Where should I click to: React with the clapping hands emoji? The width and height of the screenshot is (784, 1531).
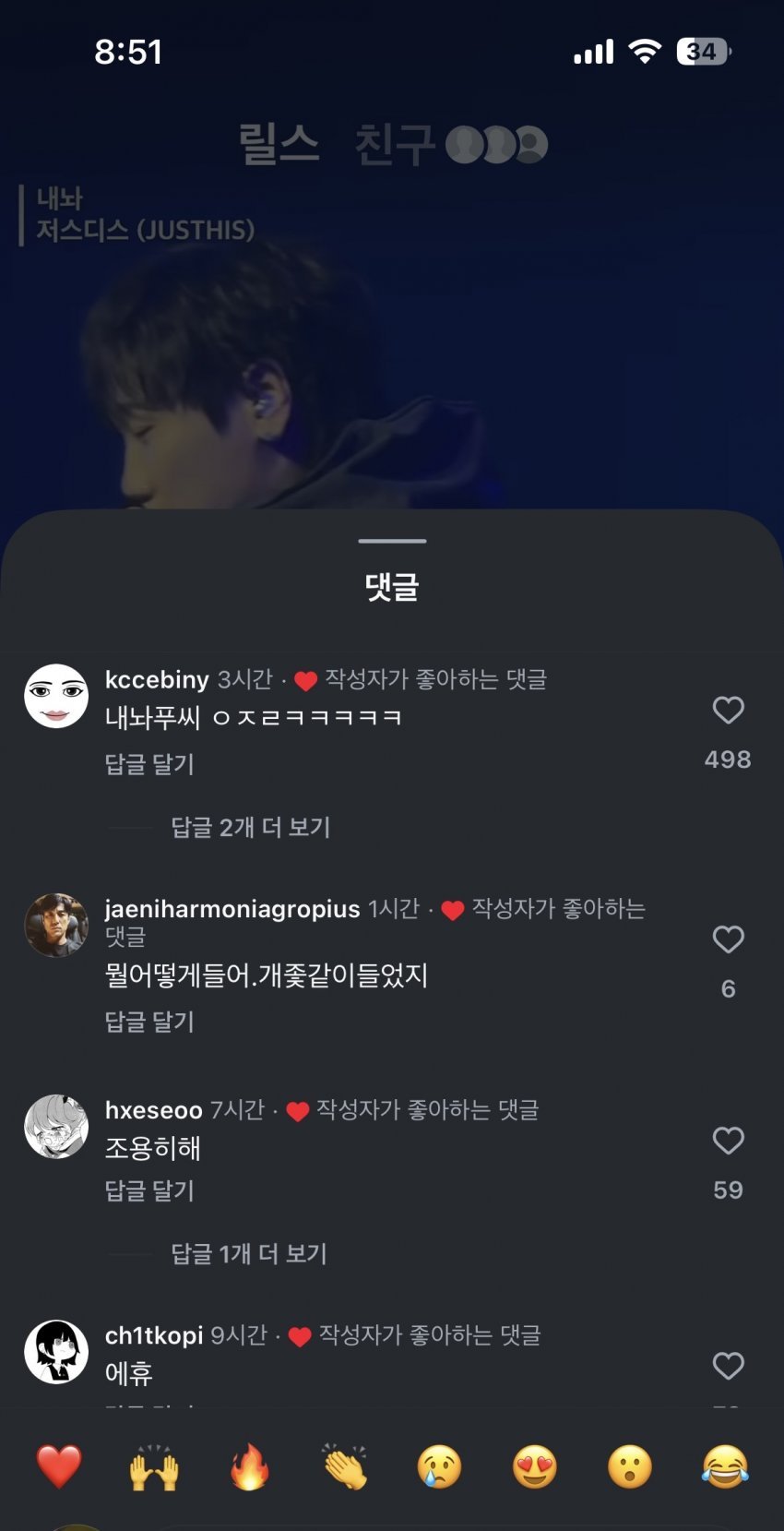[x=345, y=1466]
